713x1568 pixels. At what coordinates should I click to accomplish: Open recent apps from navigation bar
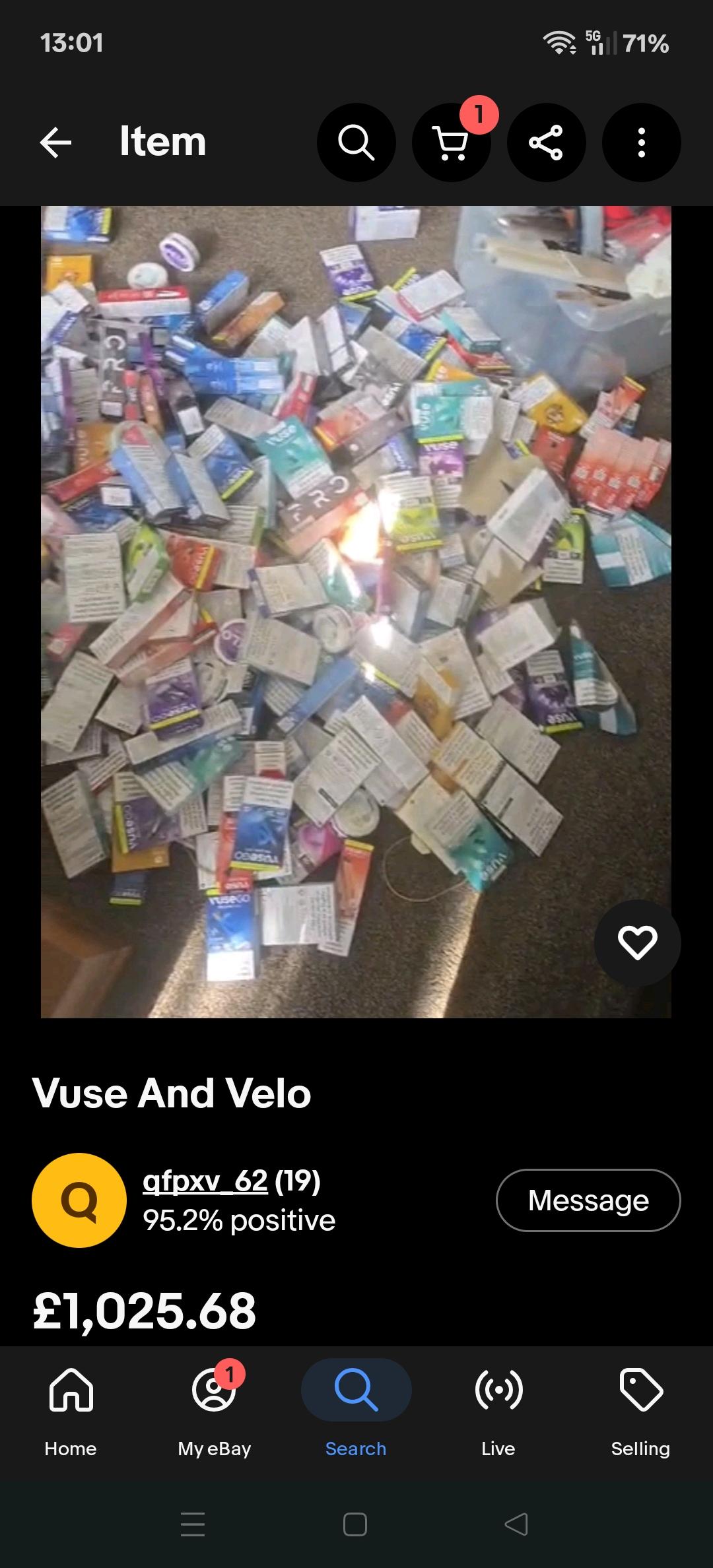[193, 1524]
